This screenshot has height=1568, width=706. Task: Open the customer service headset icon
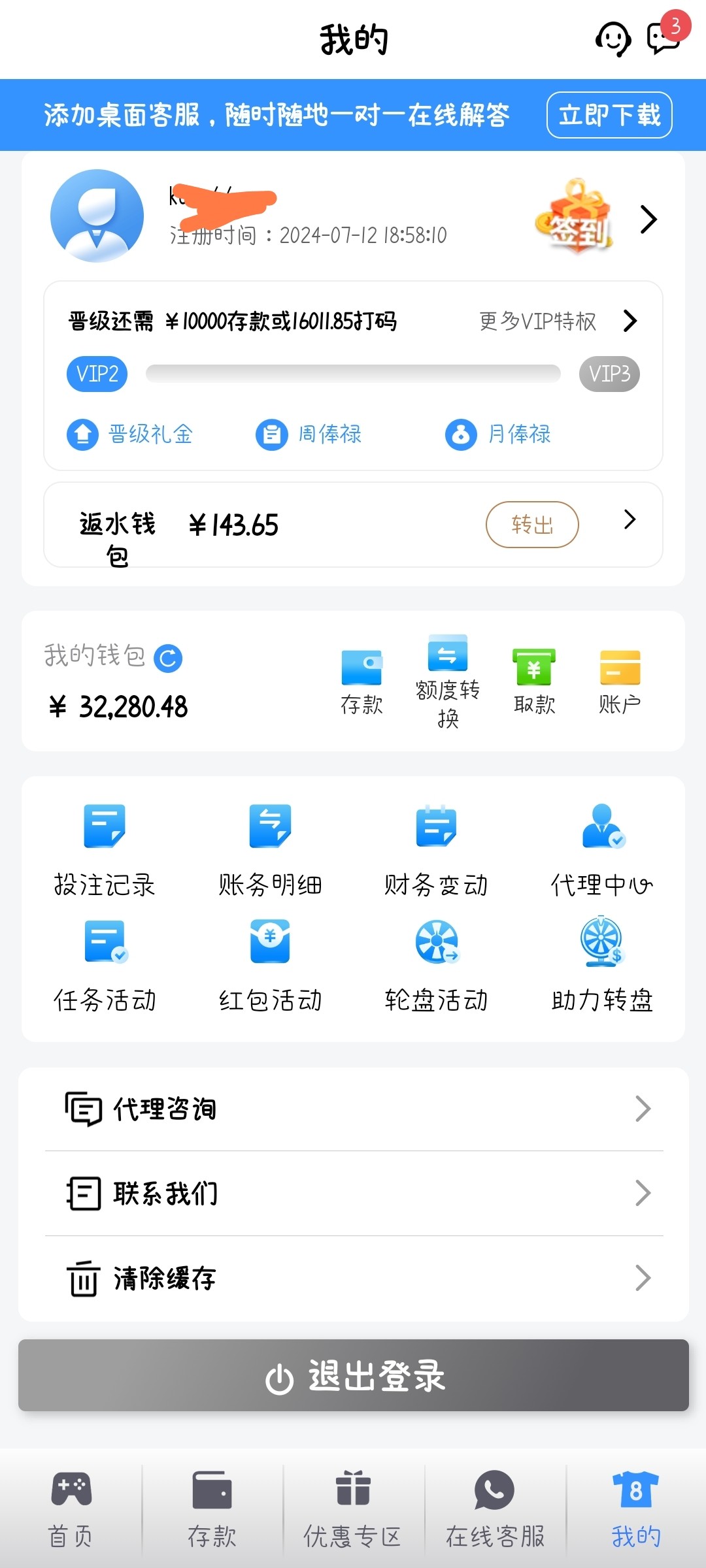click(x=613, y=39)
